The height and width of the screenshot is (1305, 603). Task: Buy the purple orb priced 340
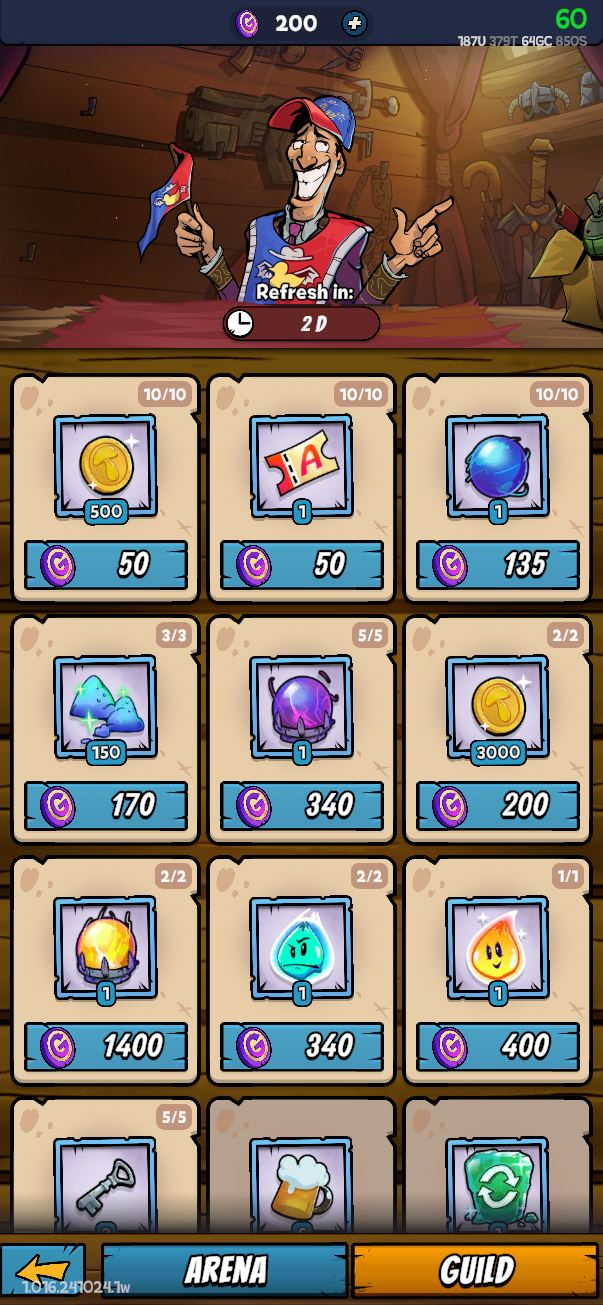301,806
